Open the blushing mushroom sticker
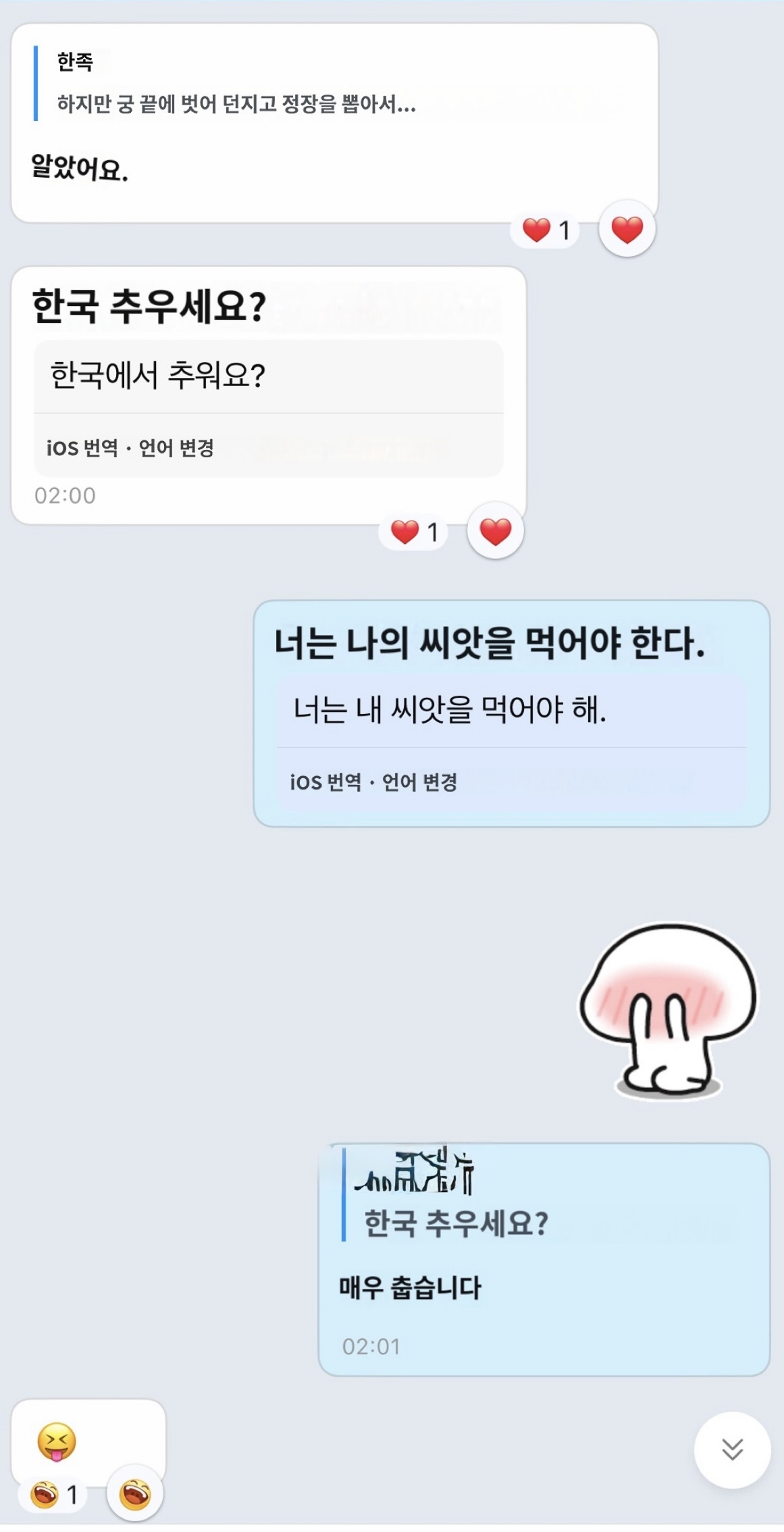 (x=669, y=1010)
